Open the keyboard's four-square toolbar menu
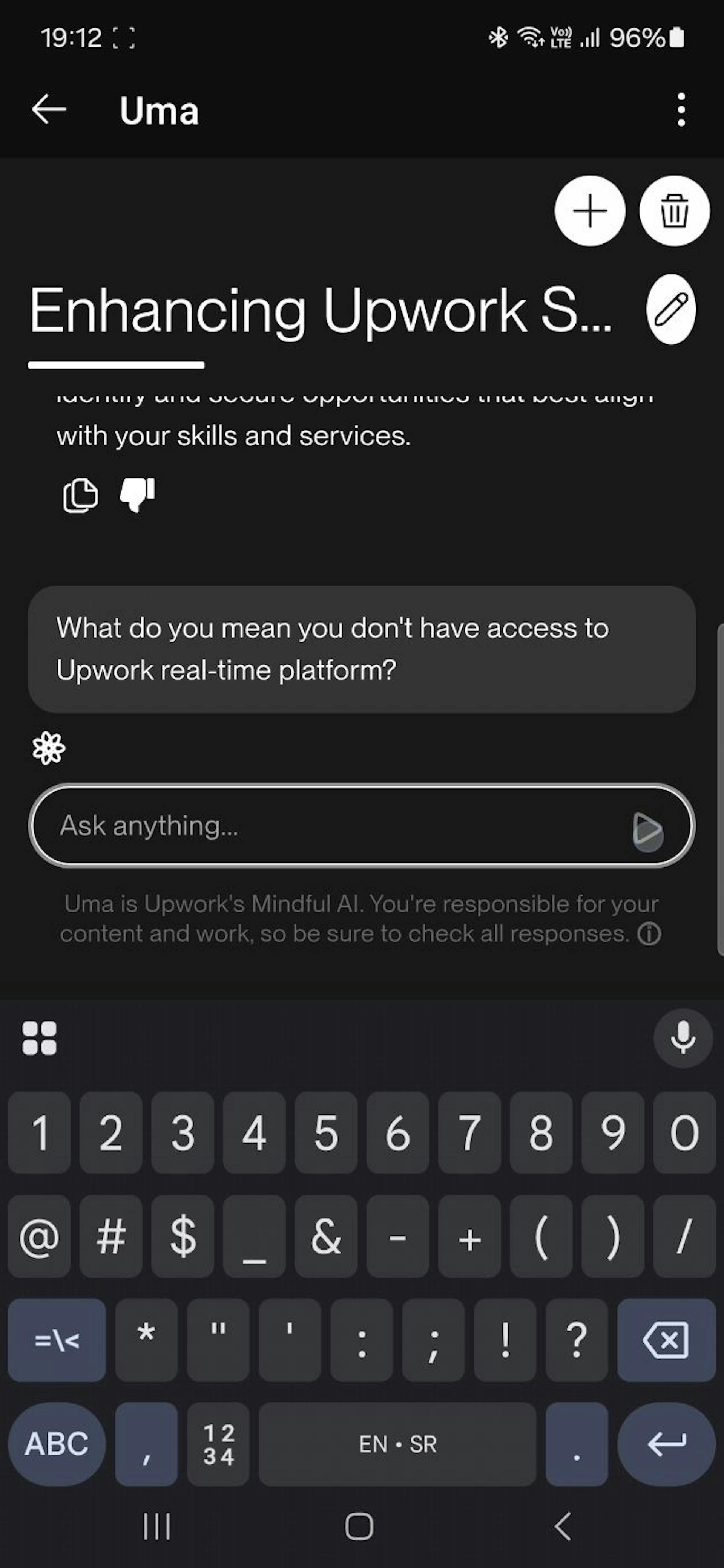 click(x=40, y=1038)
